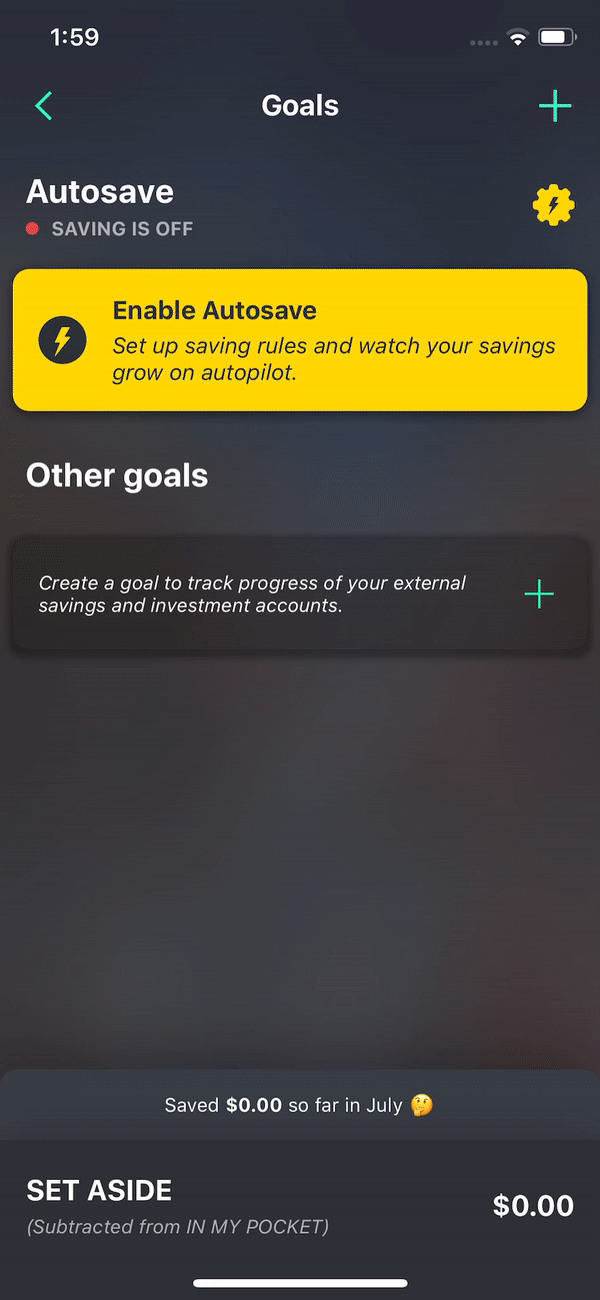
Task: Open the SET ASIDE summary bar
Action: pos(300,1207)
